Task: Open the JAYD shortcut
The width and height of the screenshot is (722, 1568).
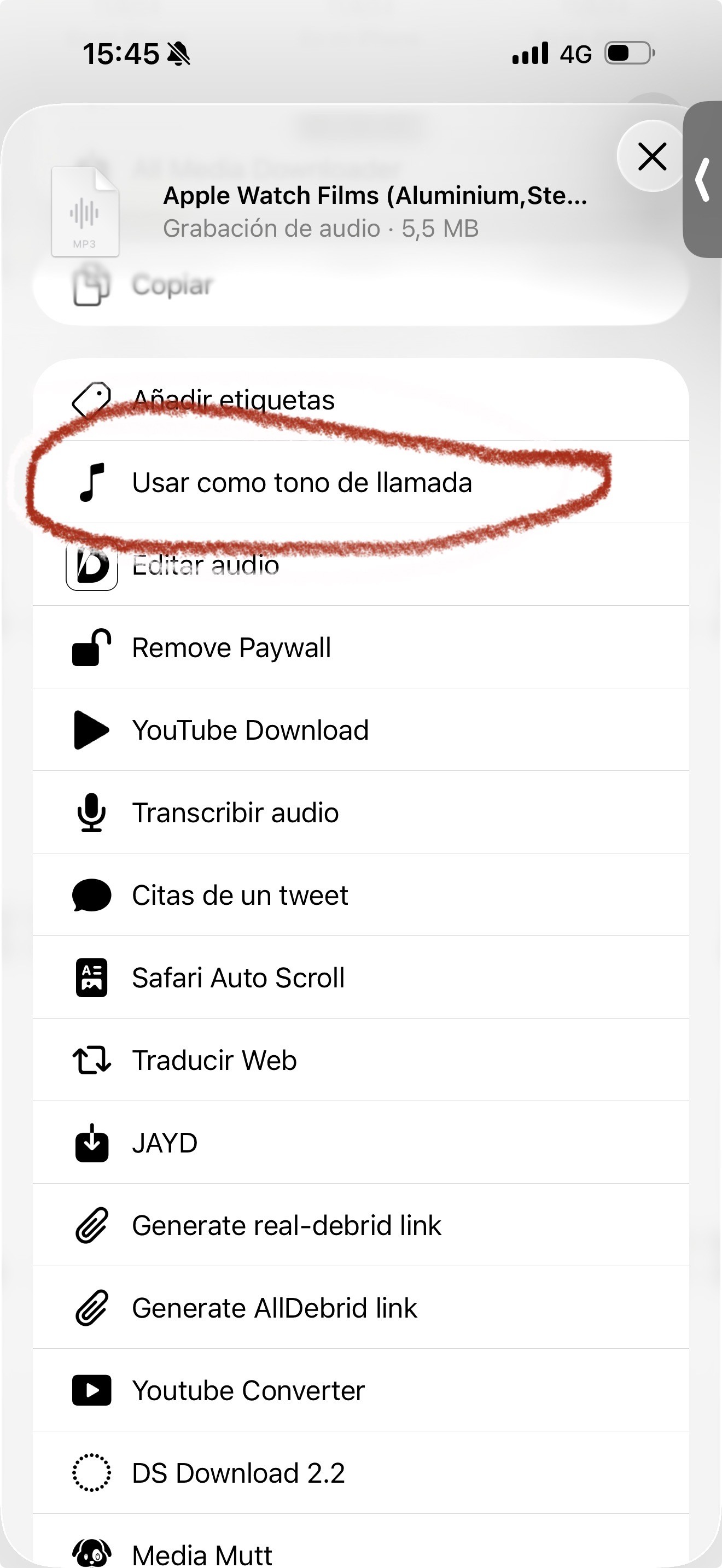Action: [361, 1143]
